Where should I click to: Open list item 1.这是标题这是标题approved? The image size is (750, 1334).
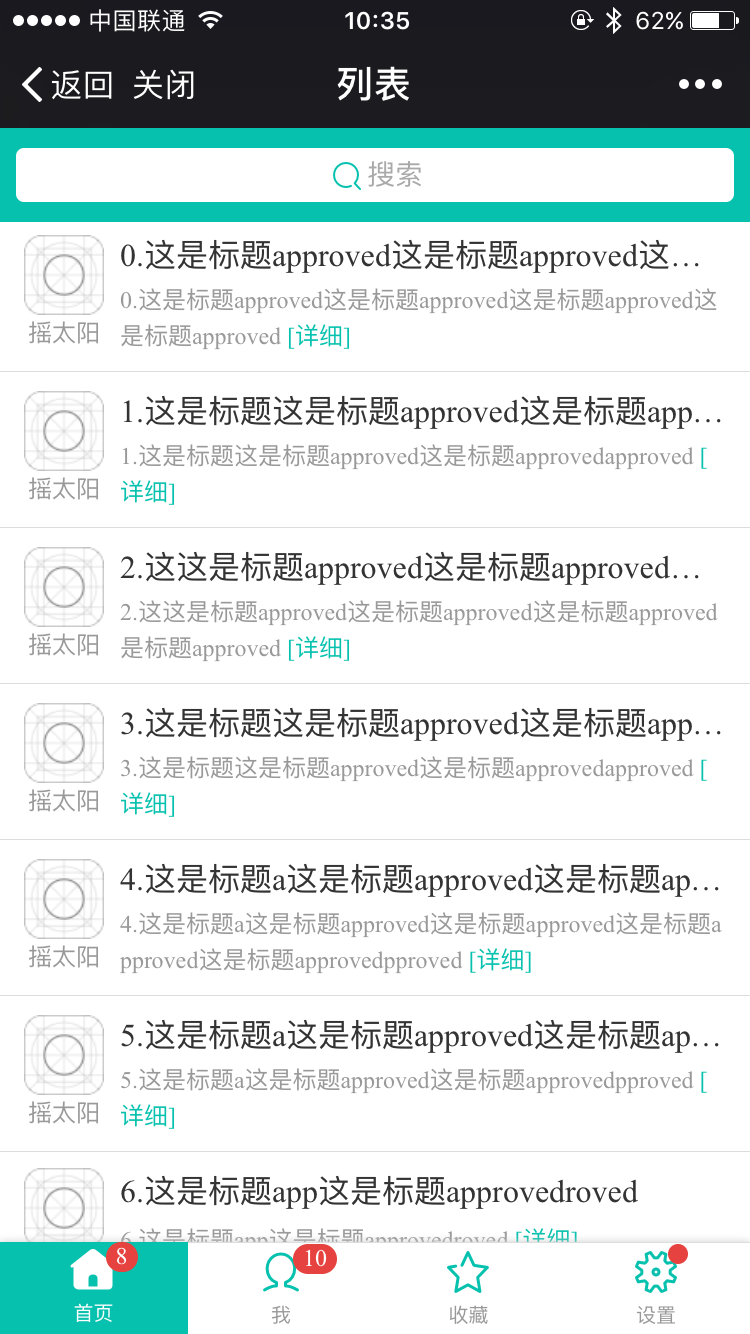(420, 412)
